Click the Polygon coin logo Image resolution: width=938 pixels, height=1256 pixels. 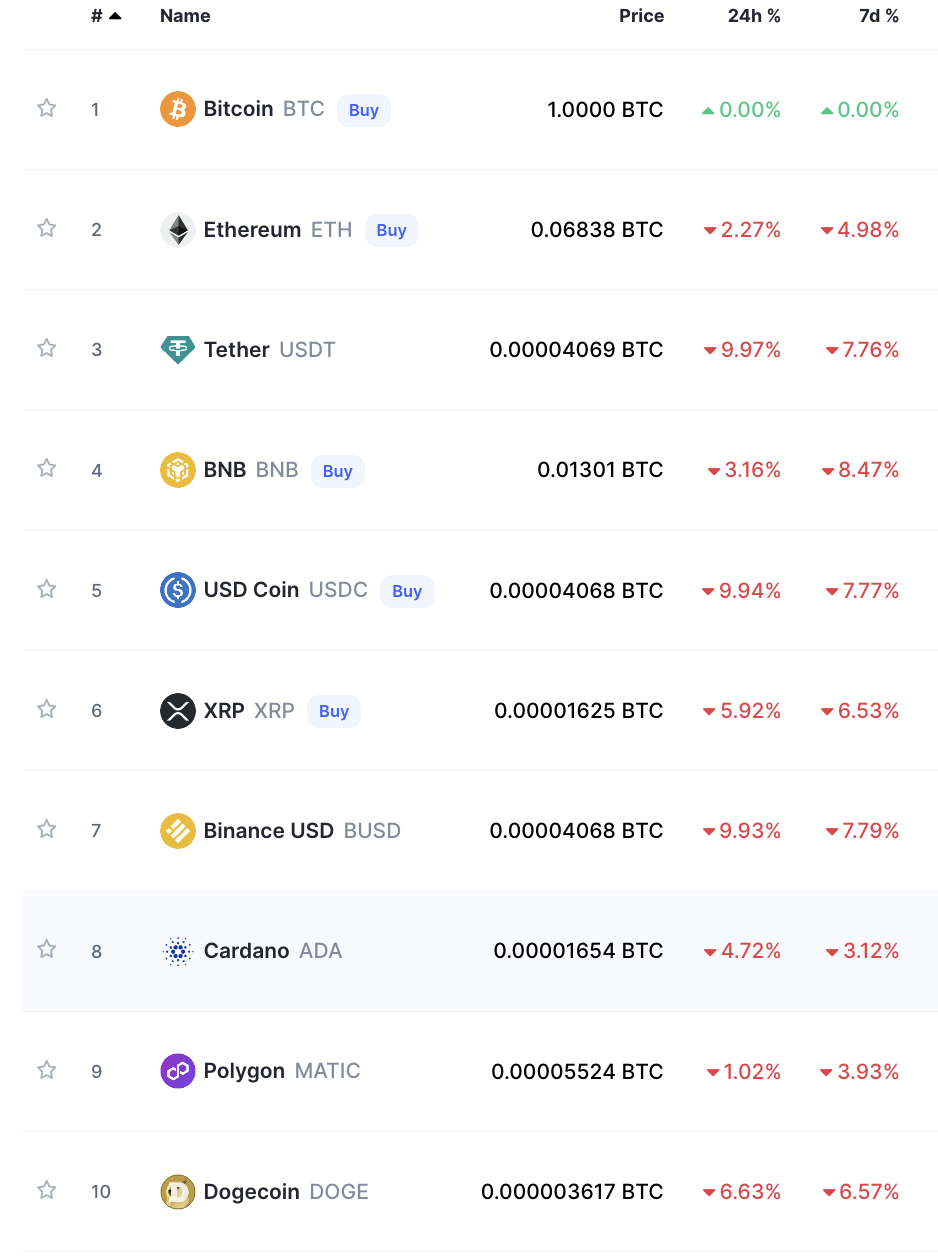[x=177, y=1071]
